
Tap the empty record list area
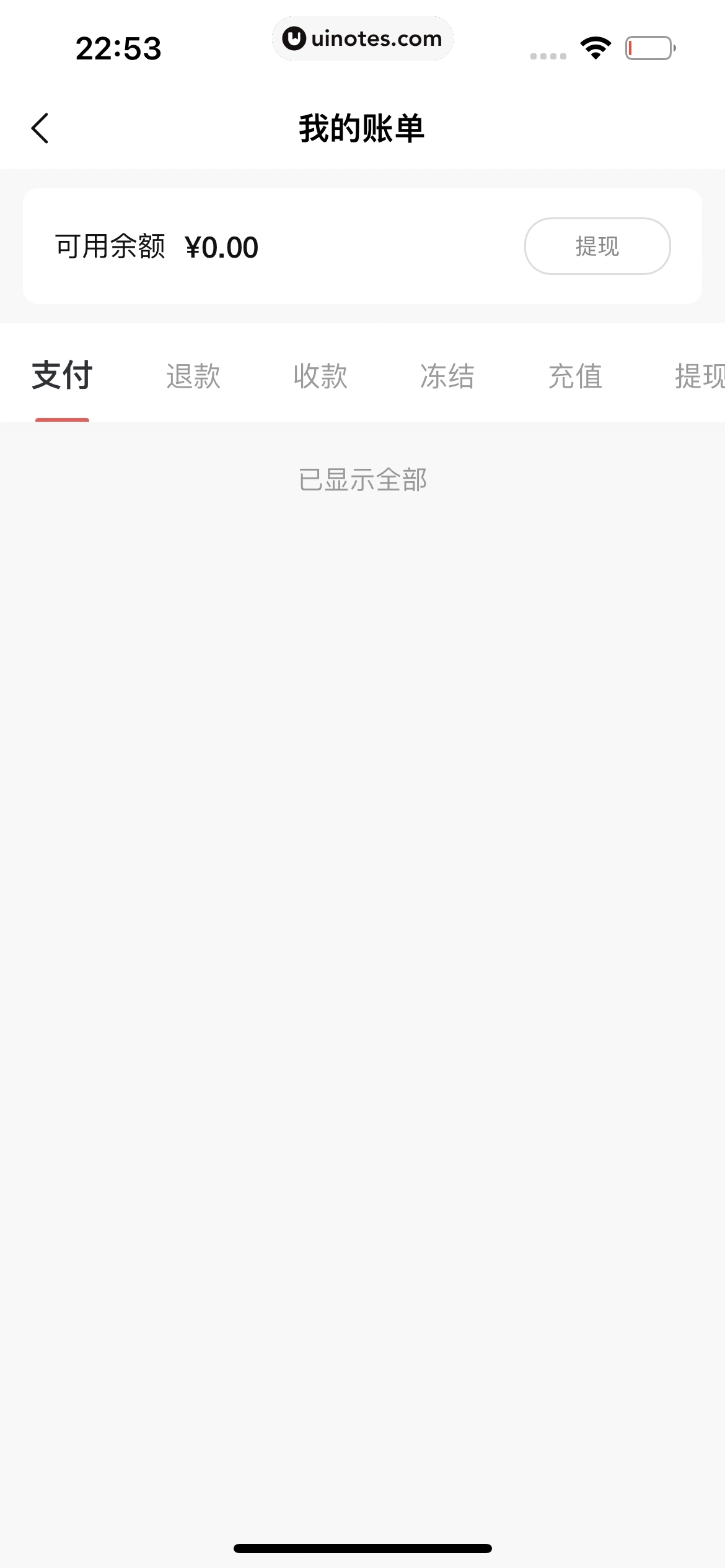362,929
